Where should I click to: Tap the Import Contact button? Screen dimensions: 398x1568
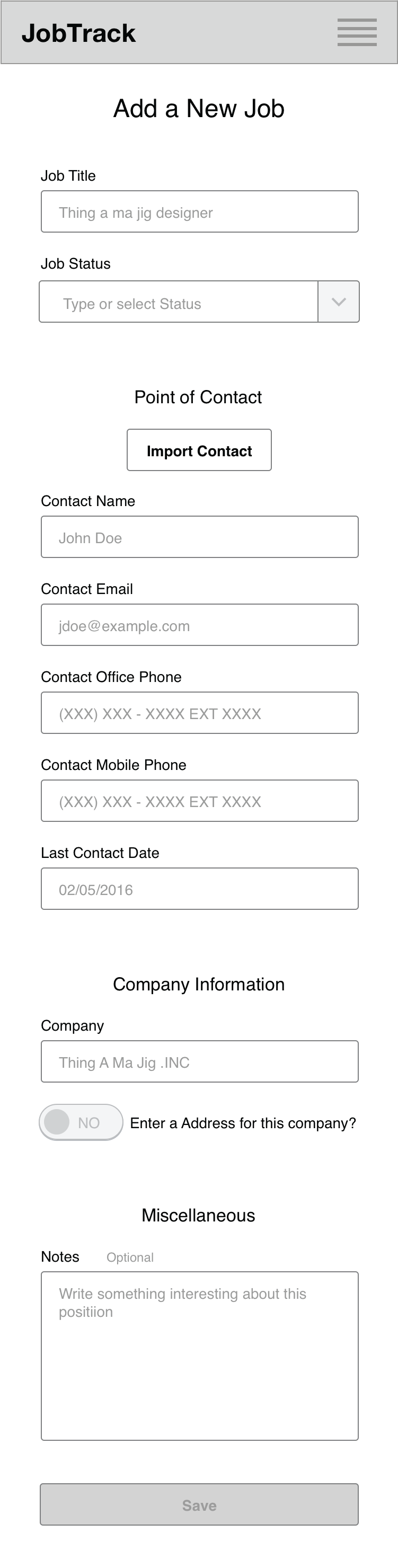tap(199, 450)
